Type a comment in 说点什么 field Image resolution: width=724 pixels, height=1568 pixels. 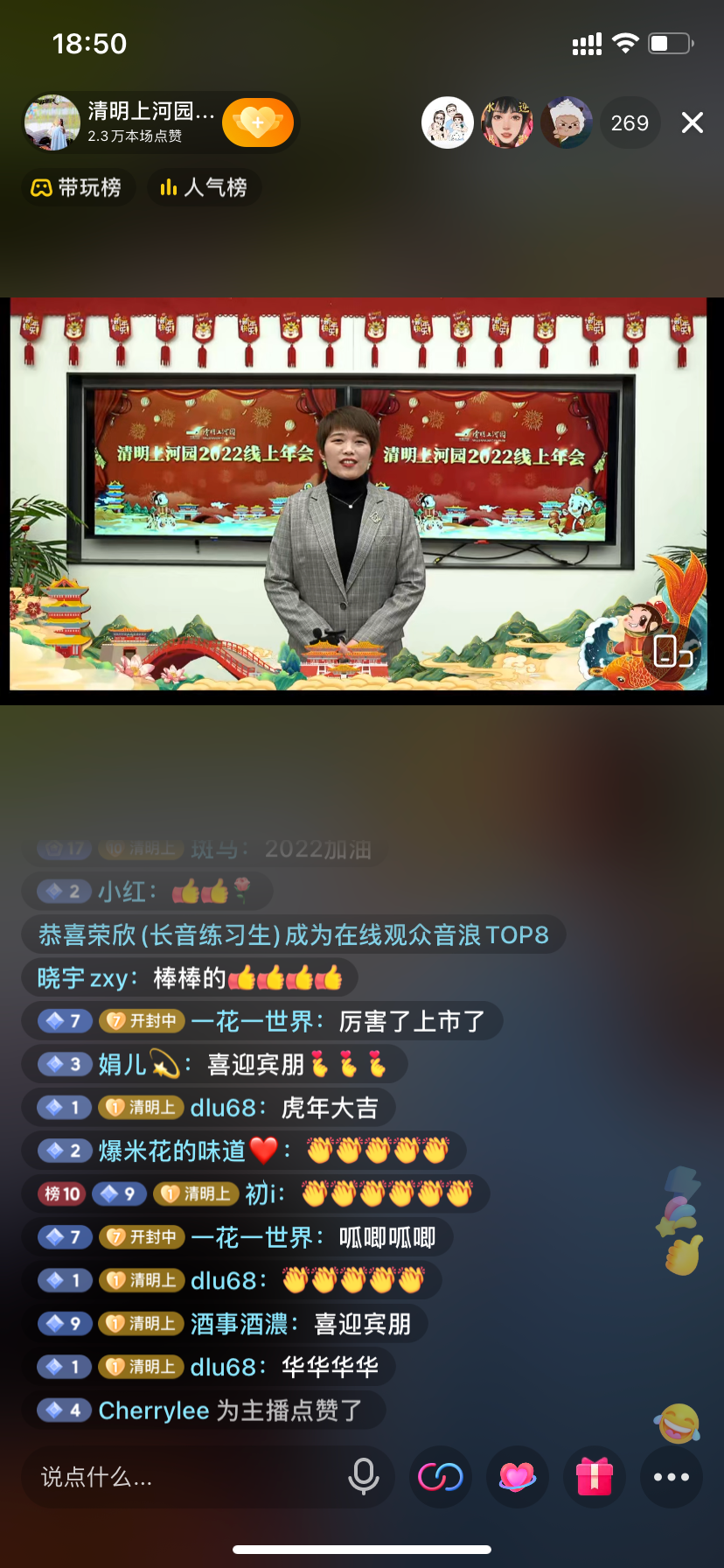(184, 1477)
